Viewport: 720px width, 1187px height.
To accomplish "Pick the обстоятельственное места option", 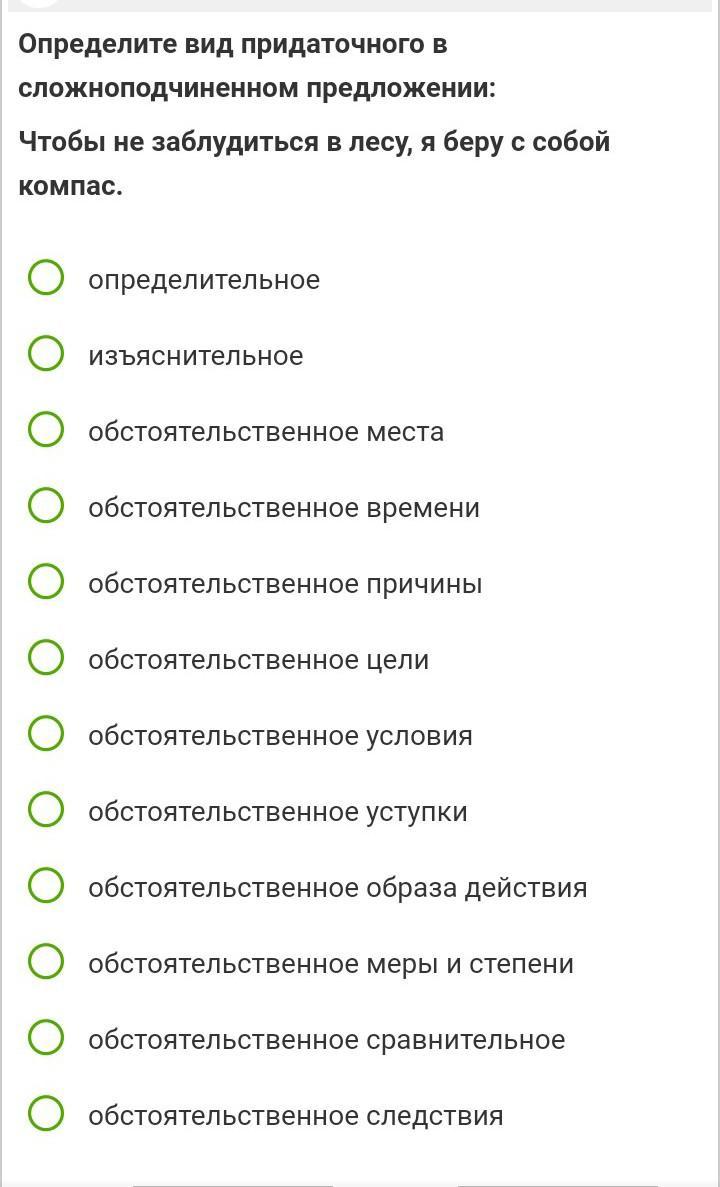I will (x=45, y=431).
